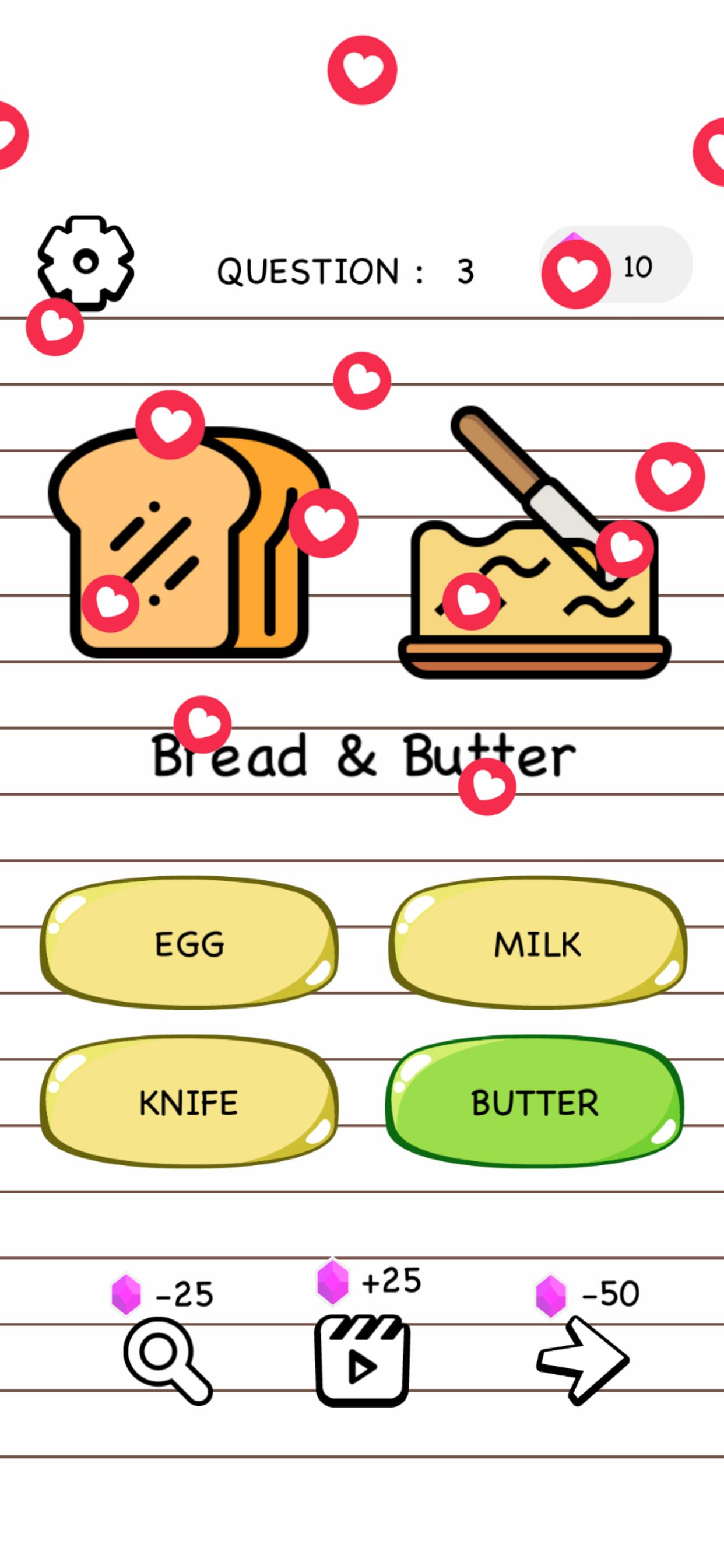Tap the green BUTTER answer
724x1568 pixels.
535,1102
